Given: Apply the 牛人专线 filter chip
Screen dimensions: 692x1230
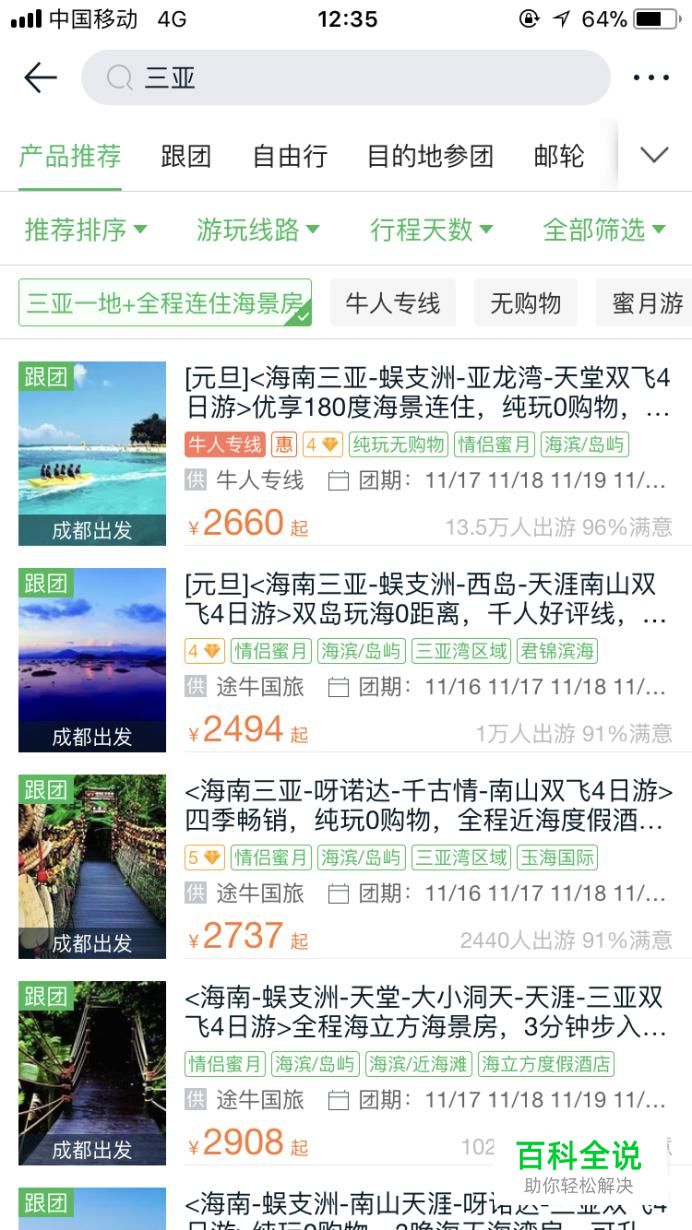Looking at the screenshot, I should click(393, 303).
